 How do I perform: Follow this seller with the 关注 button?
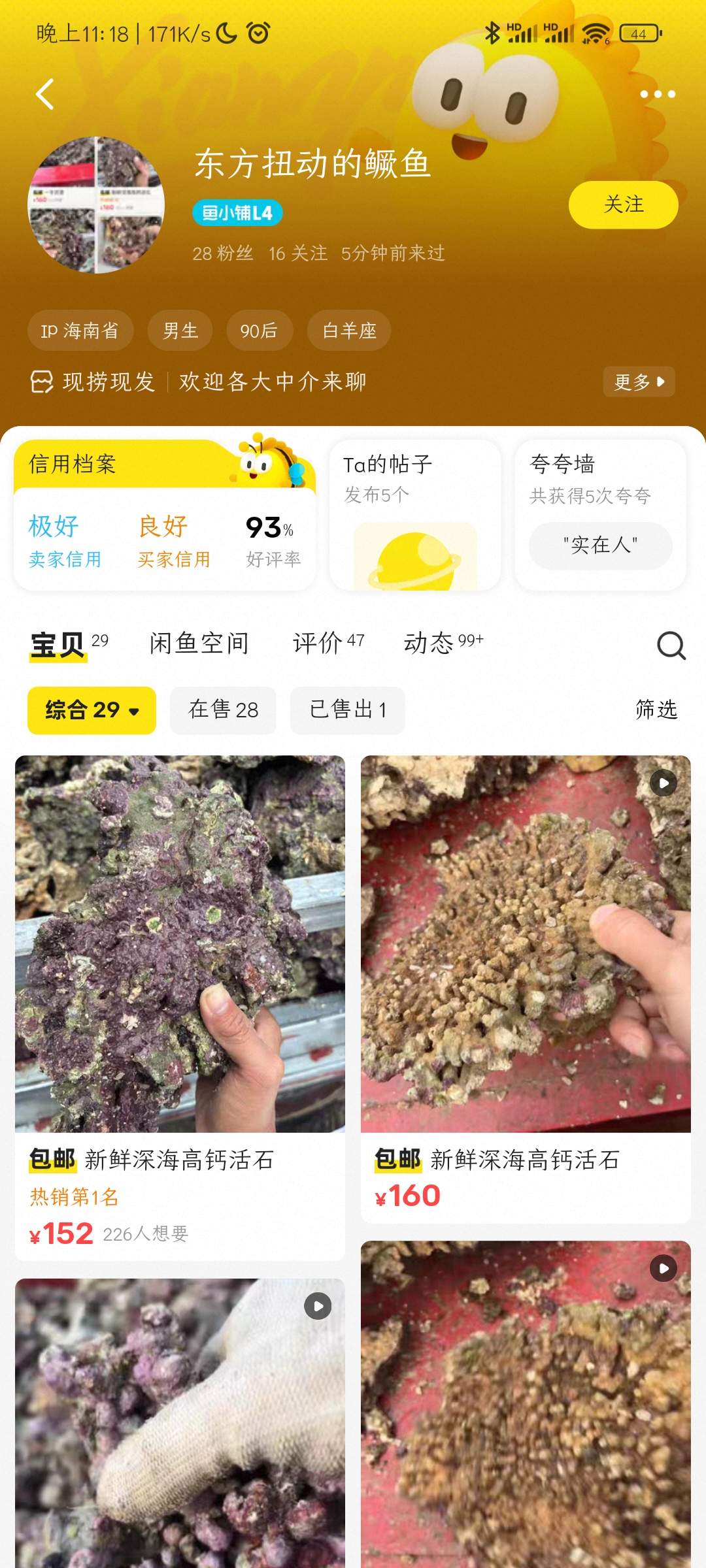(x=623, y=204)
